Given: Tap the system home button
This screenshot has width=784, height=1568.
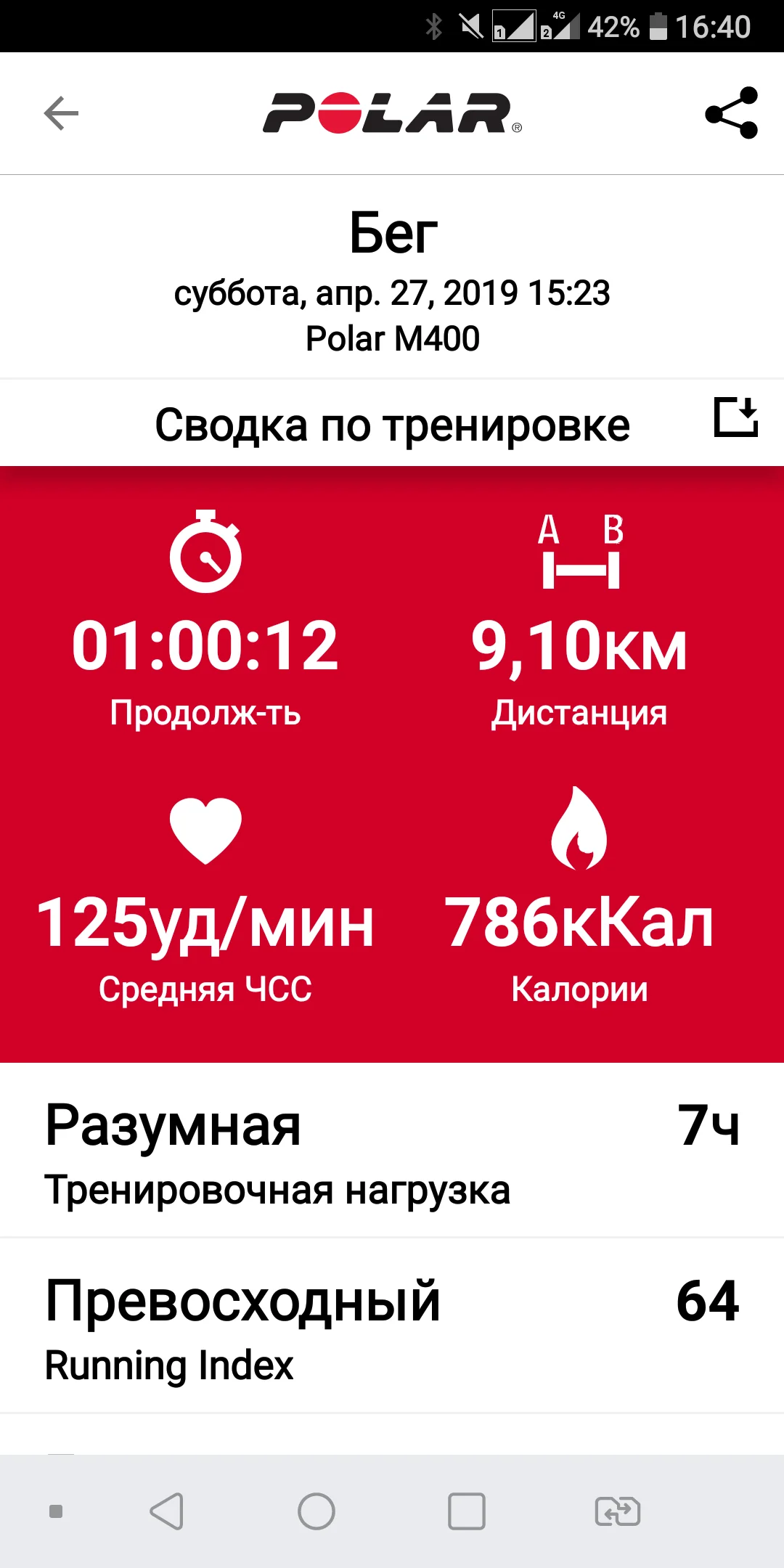Looking at the screenshot, I should (317, 1512).
